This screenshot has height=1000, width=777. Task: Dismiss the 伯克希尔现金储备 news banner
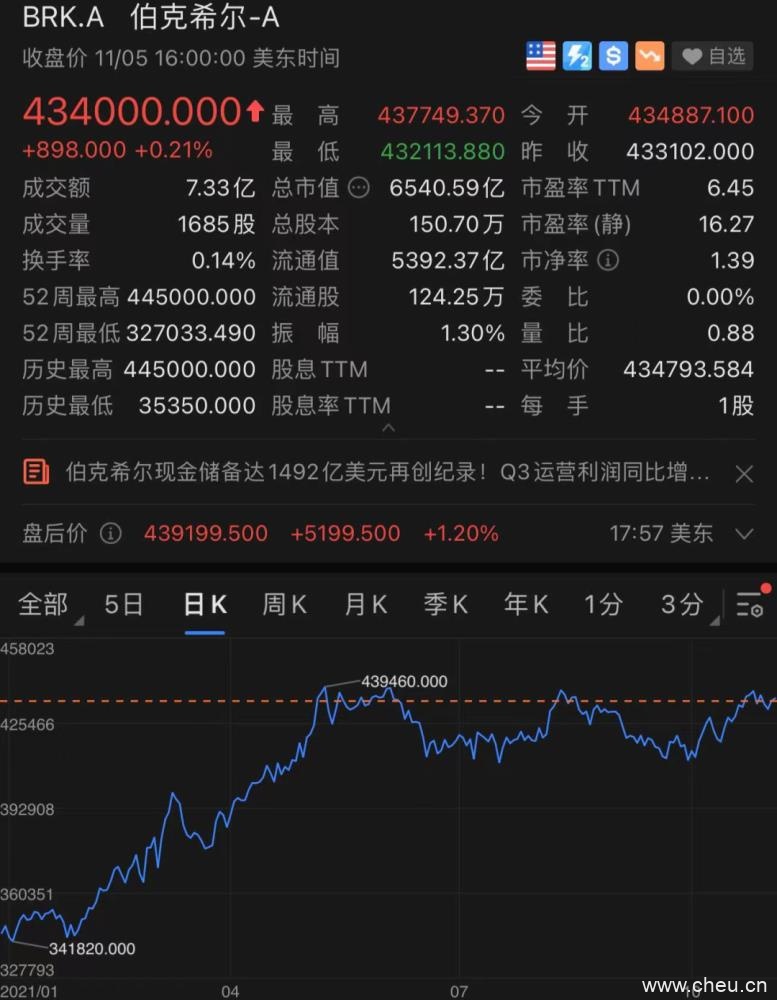(744, 474)
